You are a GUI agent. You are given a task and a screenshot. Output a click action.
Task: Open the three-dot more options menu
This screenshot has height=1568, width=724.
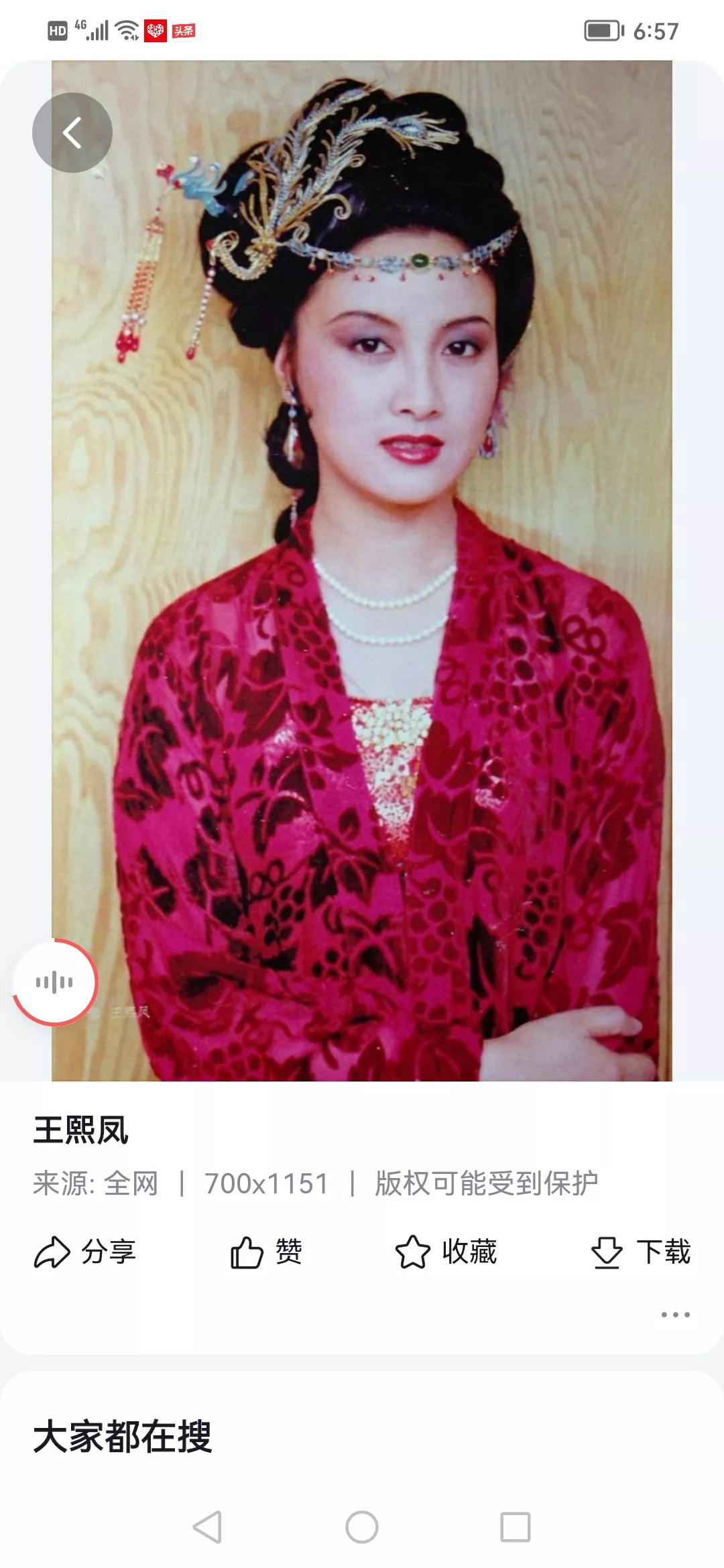point(675,1315)
